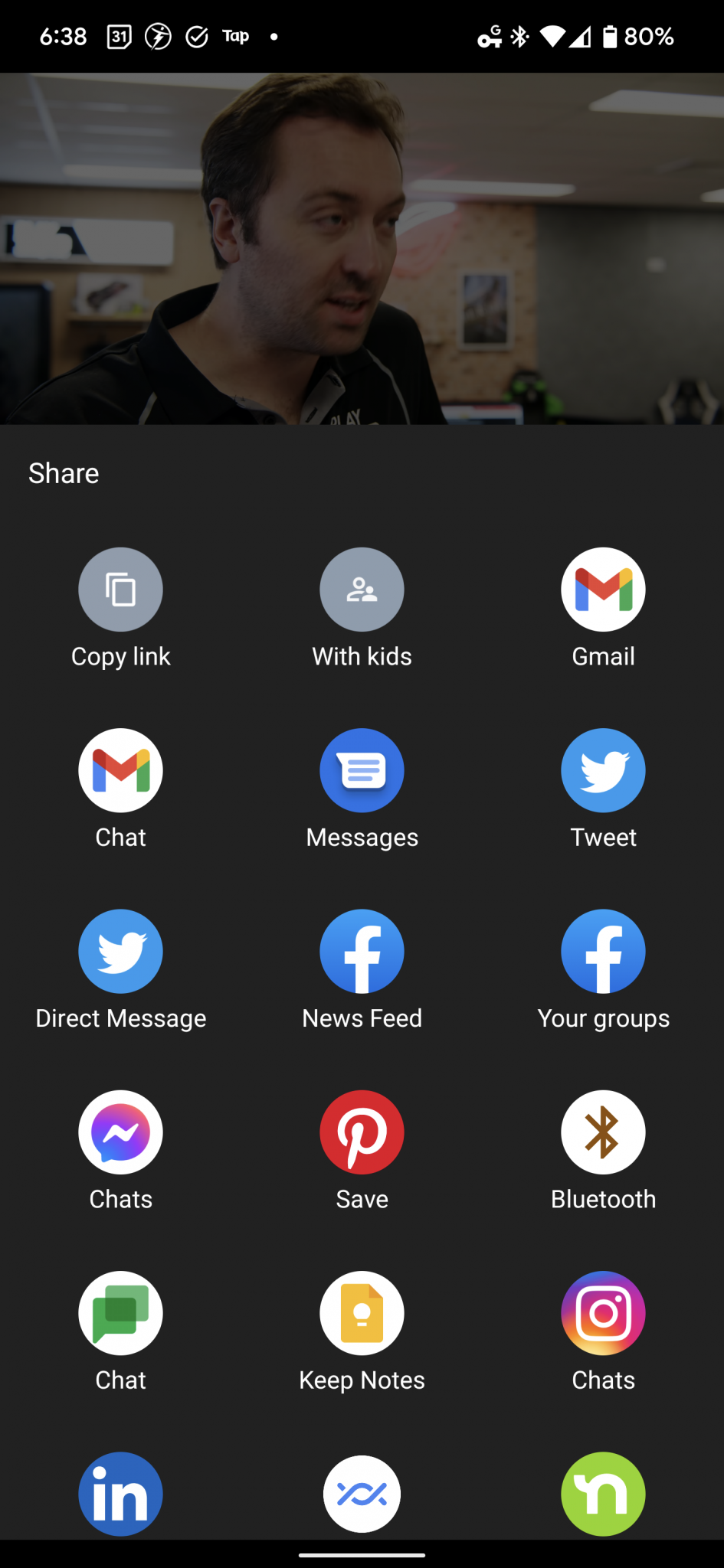Share the video to Nextdoor
Screen dimensions: 724x1568
coord(603,1493)
